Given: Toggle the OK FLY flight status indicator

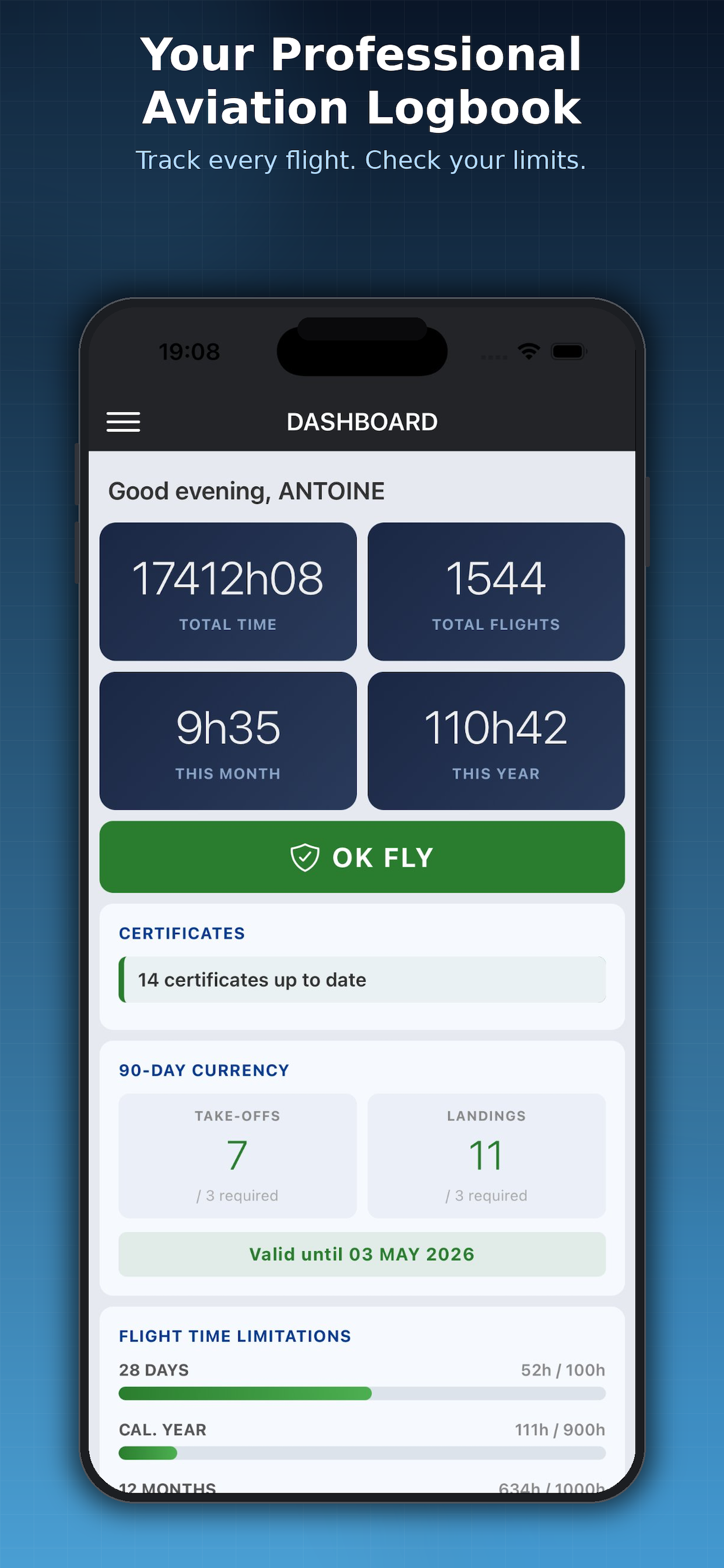Looking at the screenshot, I should (x=362, y=857).
